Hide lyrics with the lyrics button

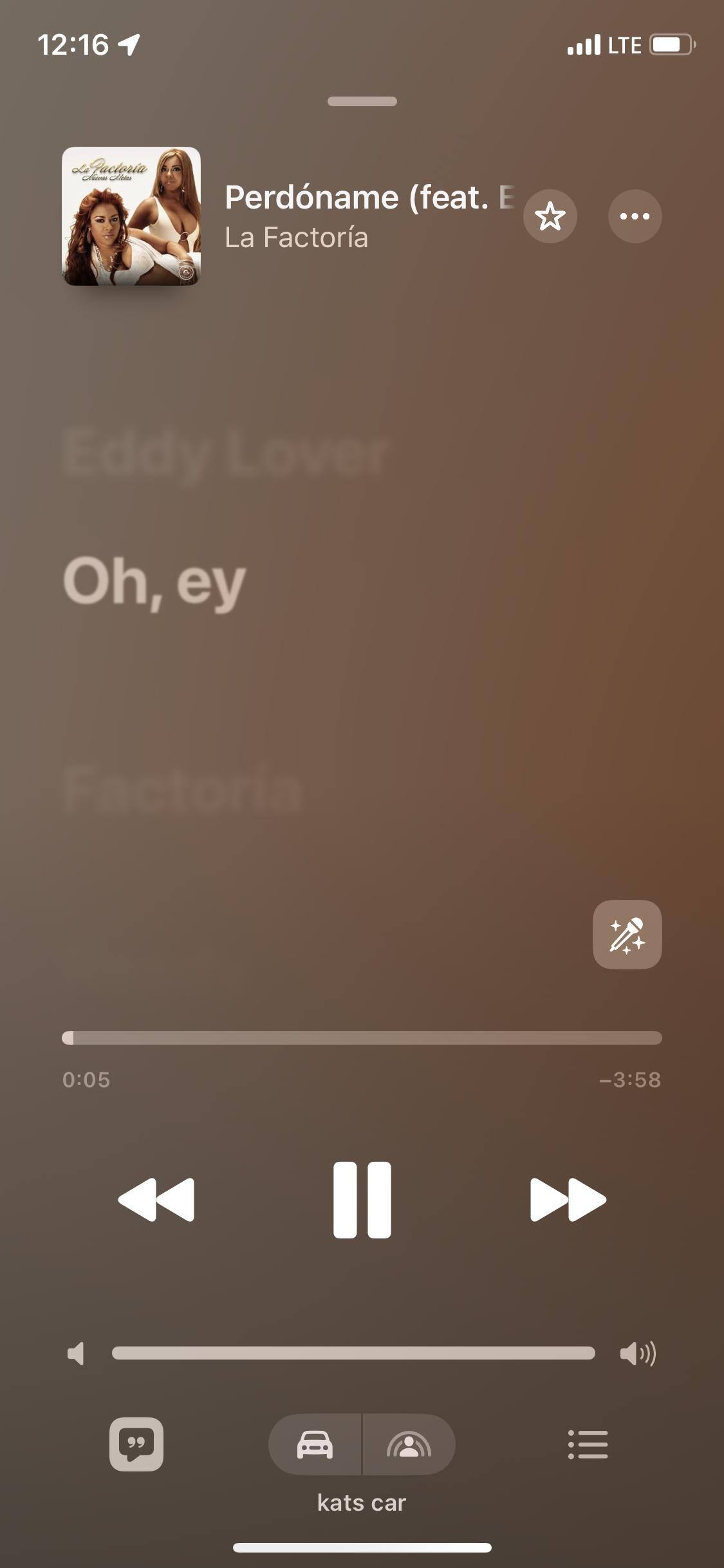(x=136, y=1444)
